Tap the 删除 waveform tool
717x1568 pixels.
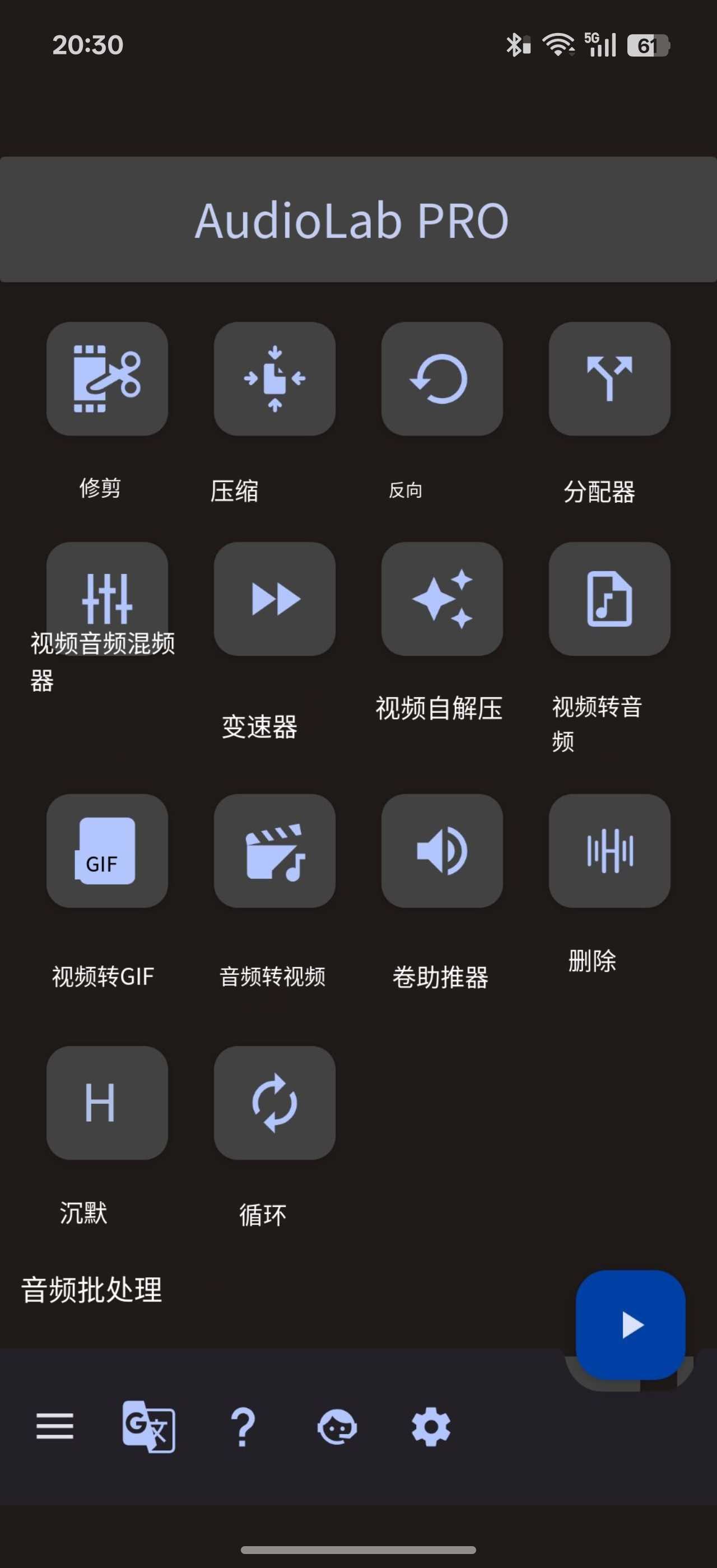609,850
